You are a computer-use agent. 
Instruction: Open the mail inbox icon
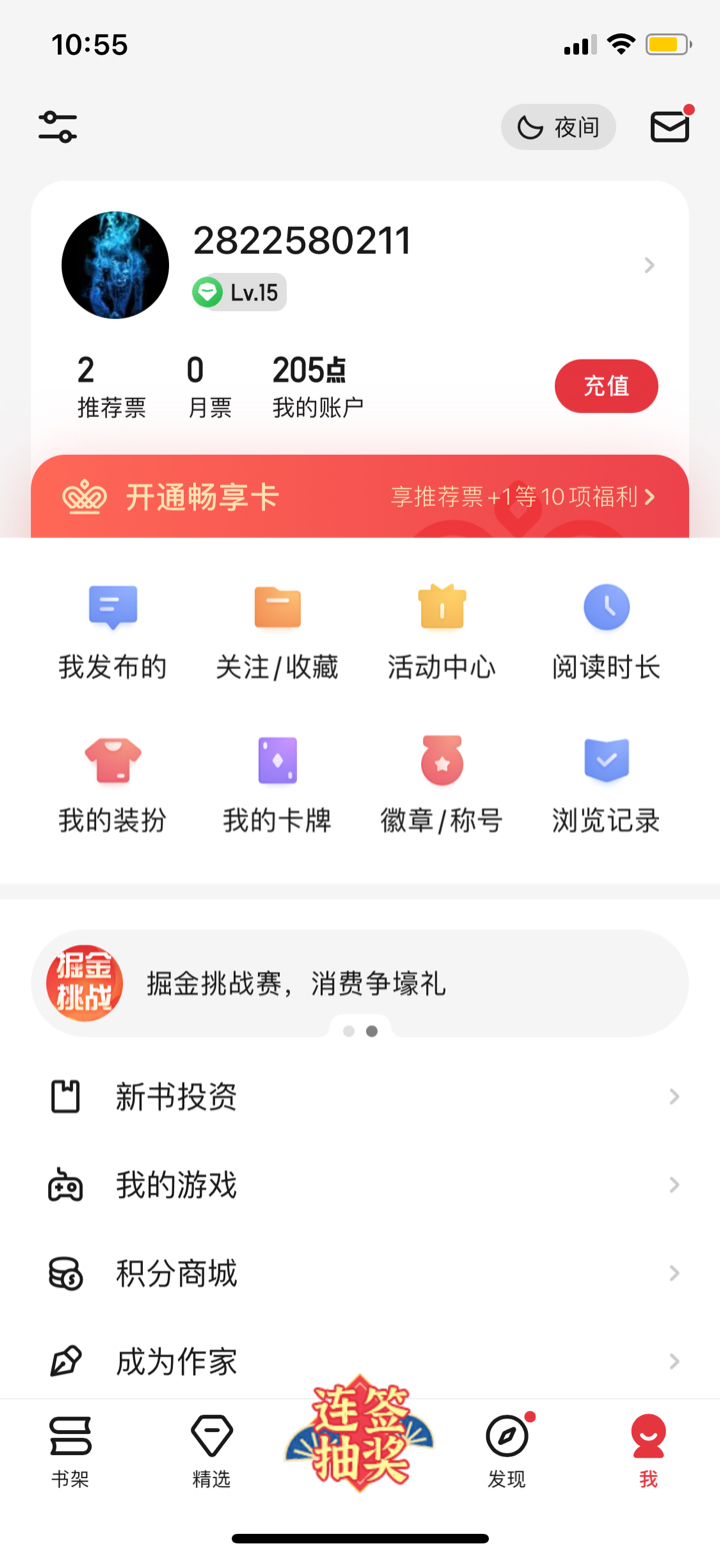tap(669, 127)
